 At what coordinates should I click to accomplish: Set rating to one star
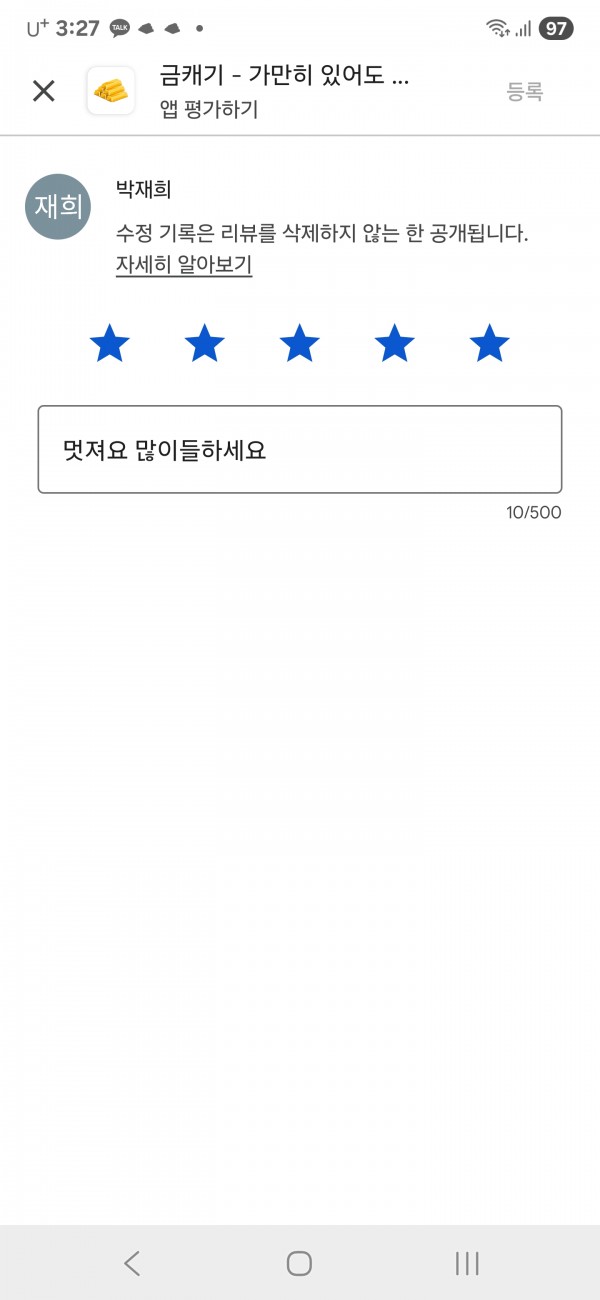(110, 344)
